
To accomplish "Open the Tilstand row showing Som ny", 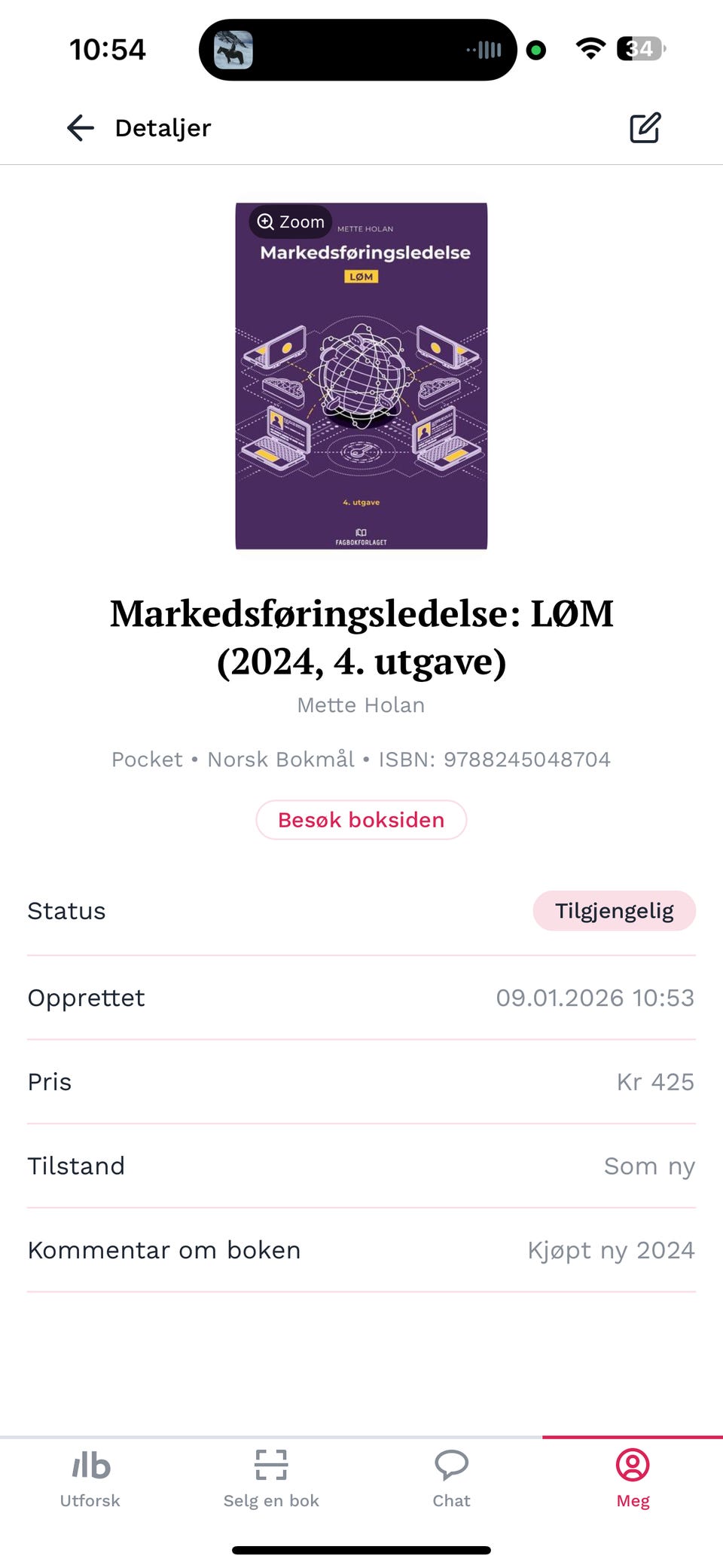I will click(361, 1166).
